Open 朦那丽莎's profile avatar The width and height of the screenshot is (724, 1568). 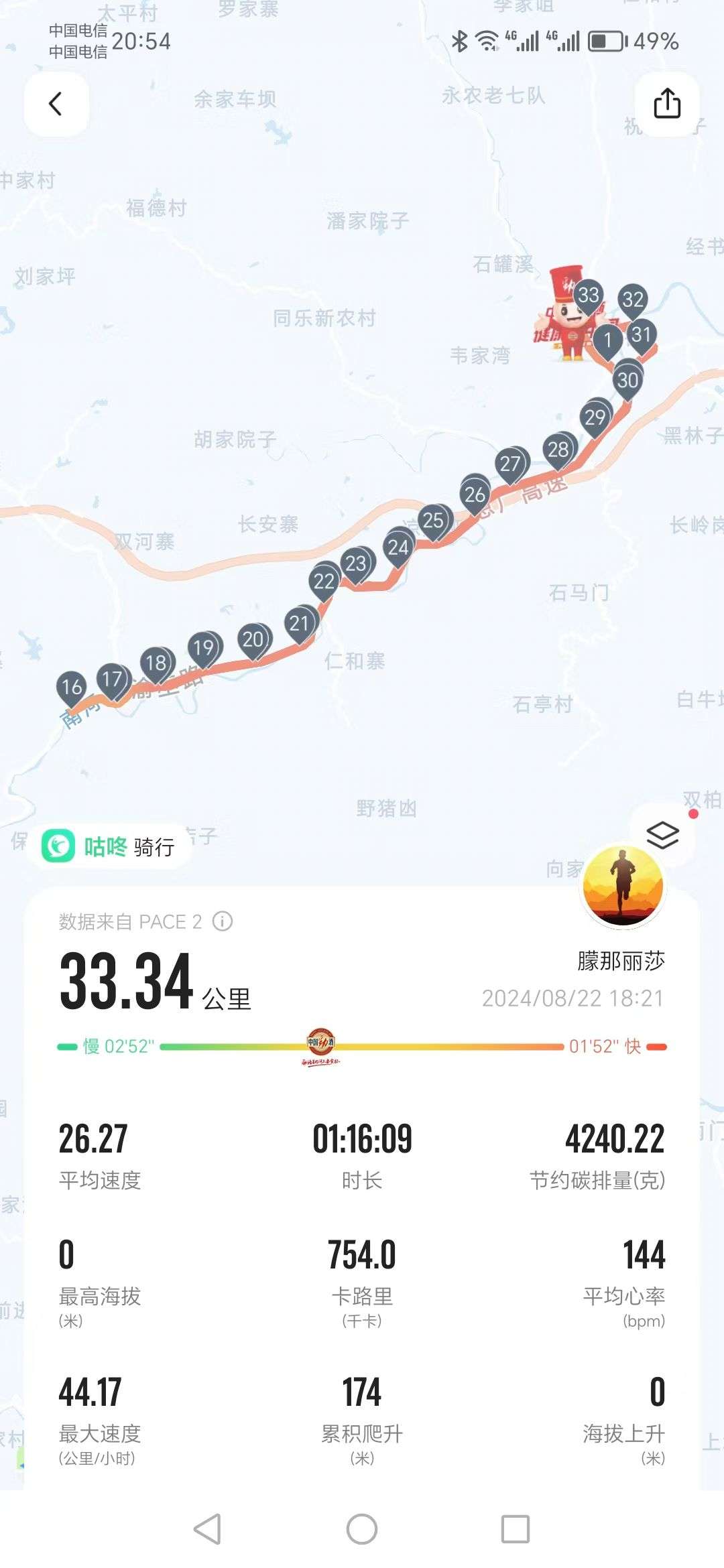(x=623, y=886)
